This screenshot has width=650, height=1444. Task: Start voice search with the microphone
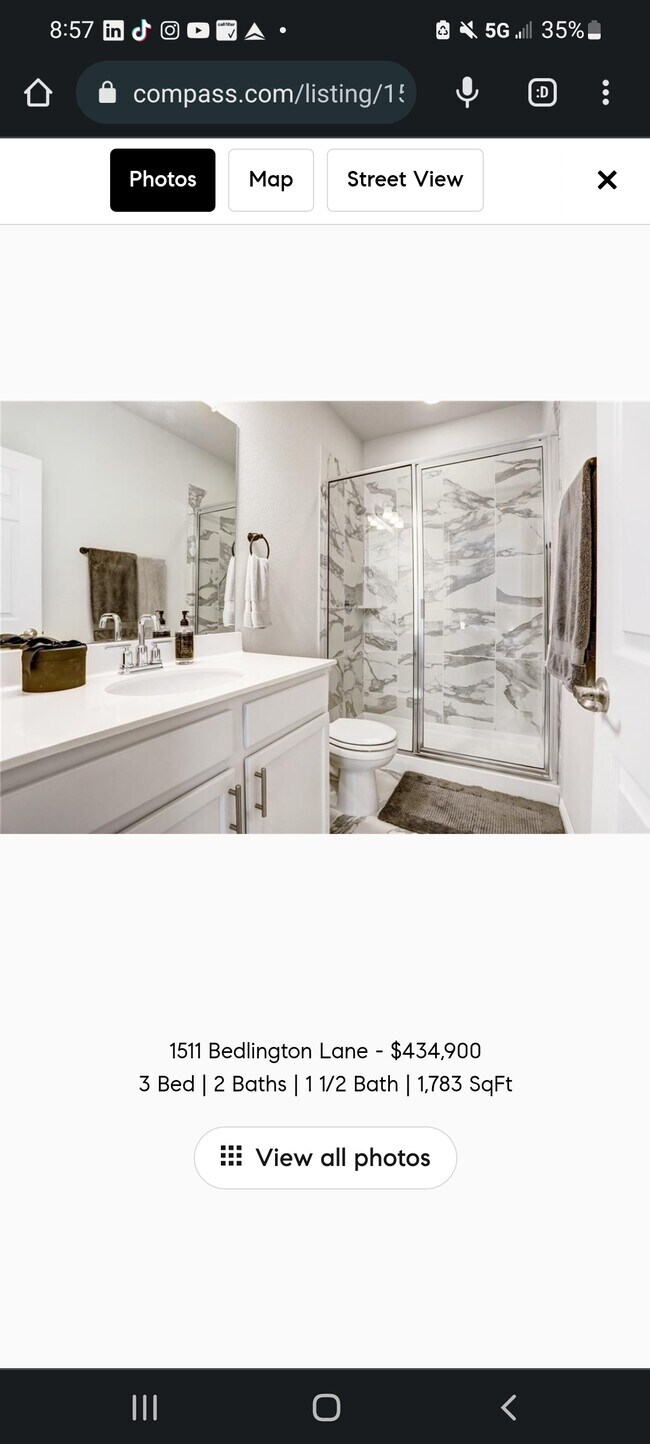(x=466, y=93)
